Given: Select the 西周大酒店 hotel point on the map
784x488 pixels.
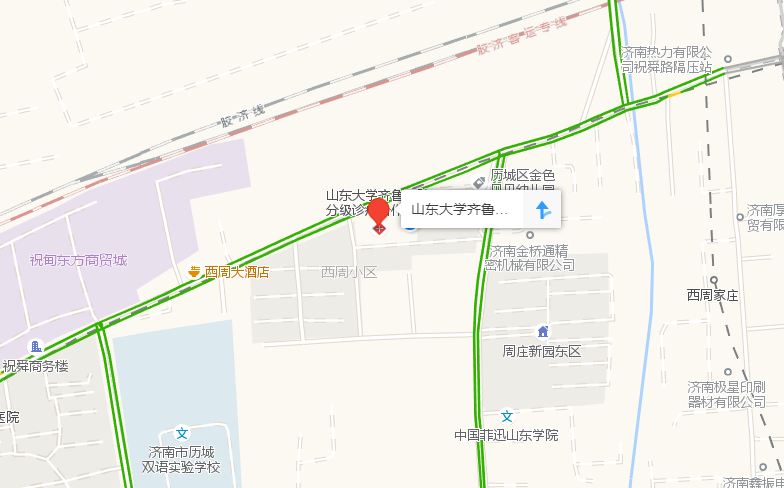Looking at the screenshot, I should (194, 272).
